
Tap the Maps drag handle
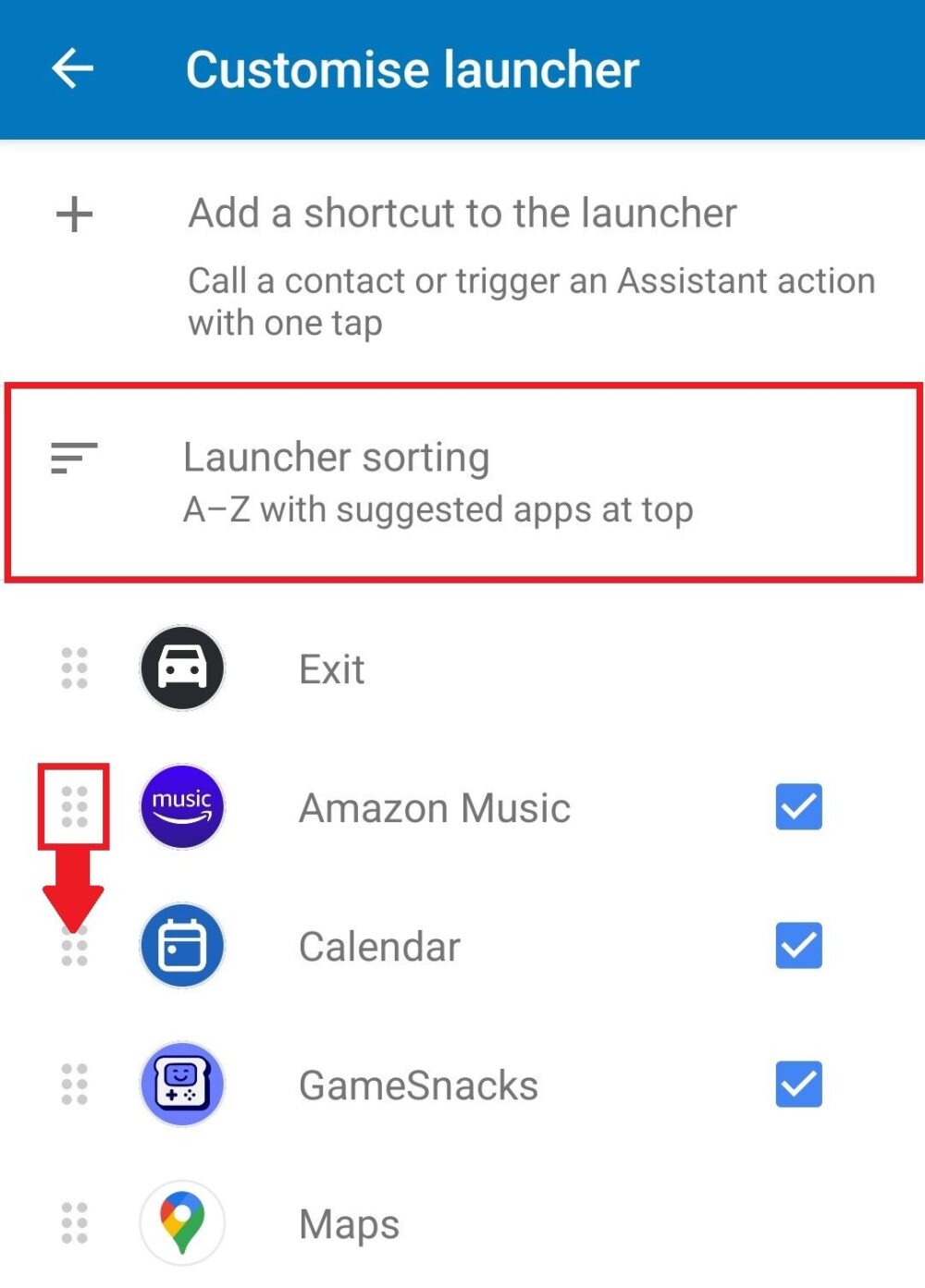(x=74, y=1223)
